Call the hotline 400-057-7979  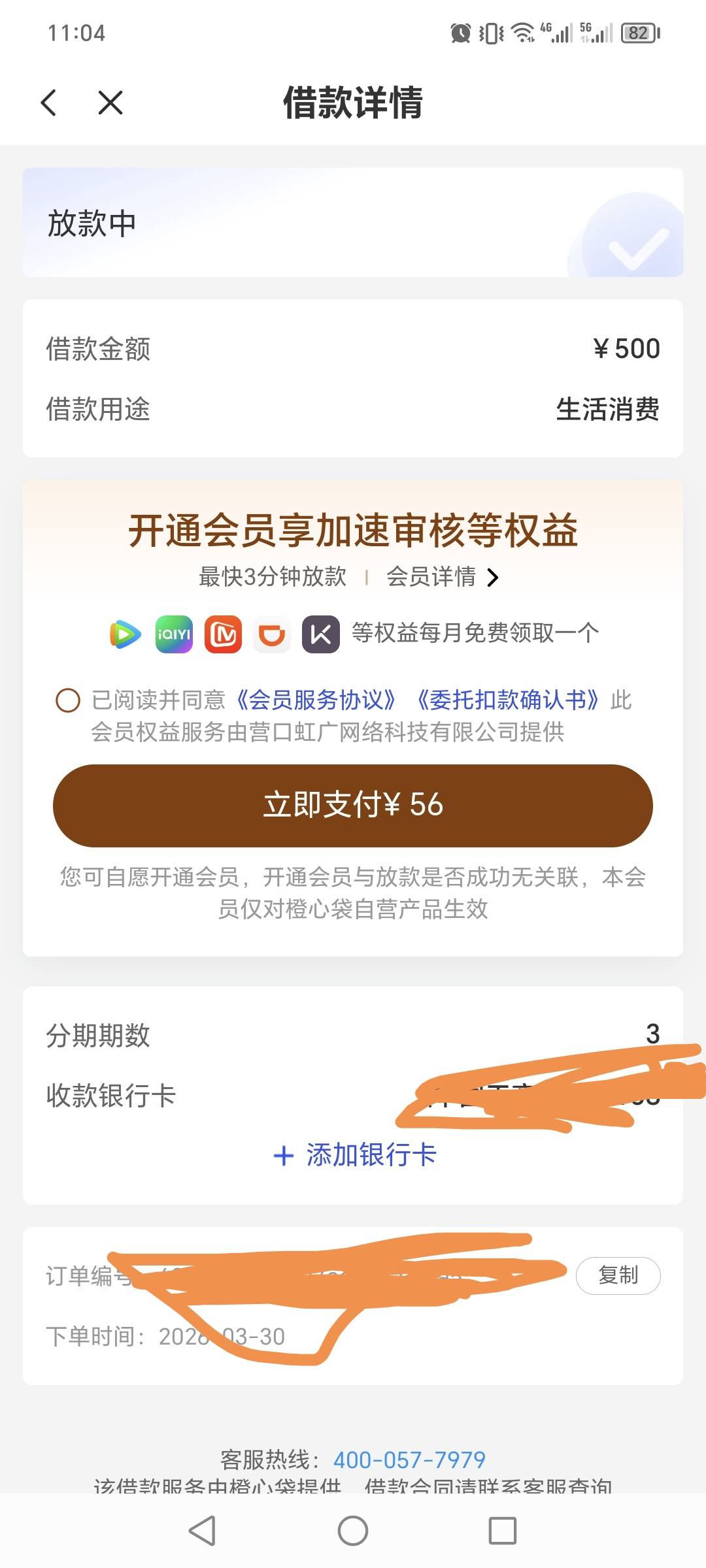pyautogui.click(x=409, y=1460)
